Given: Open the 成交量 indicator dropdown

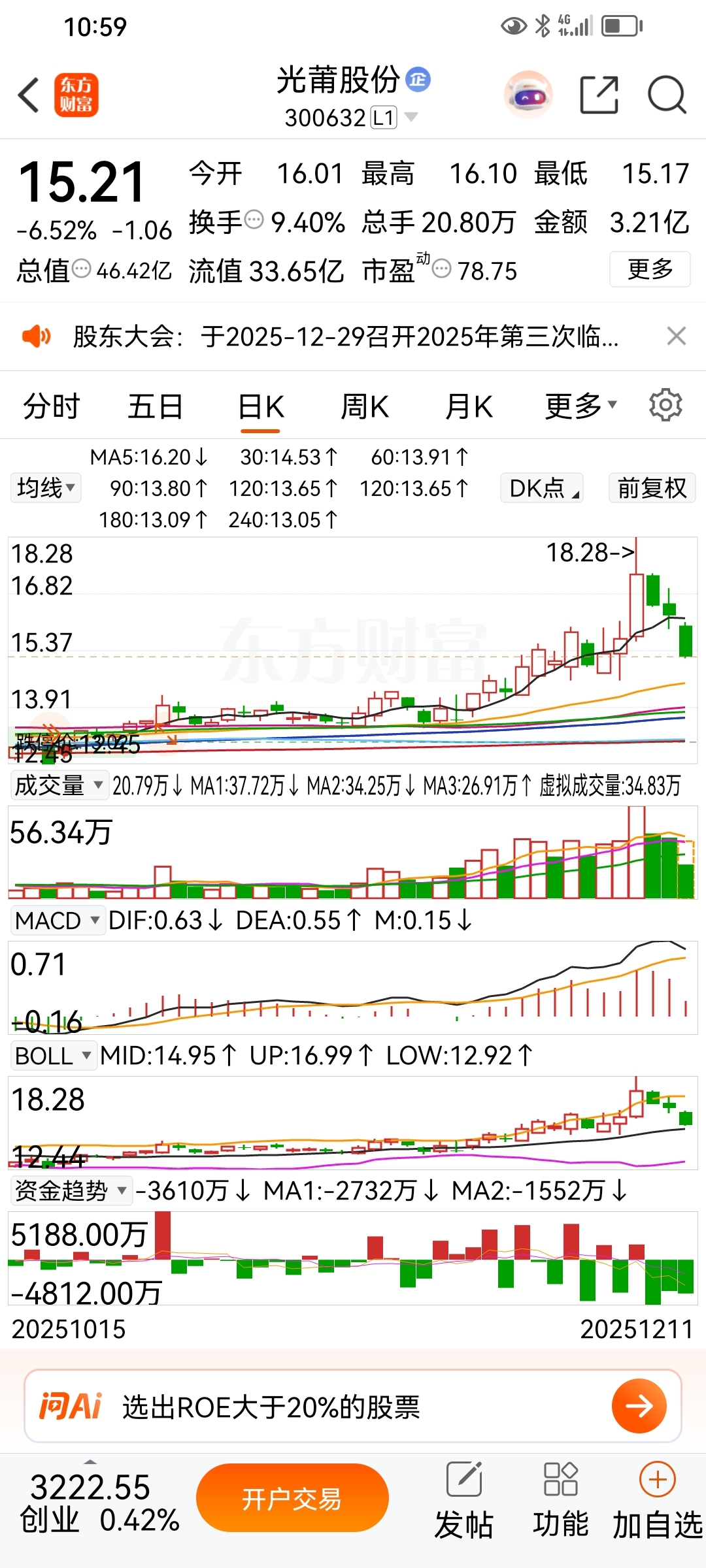Looking at the screenshot, I should [x=59, y=785].
